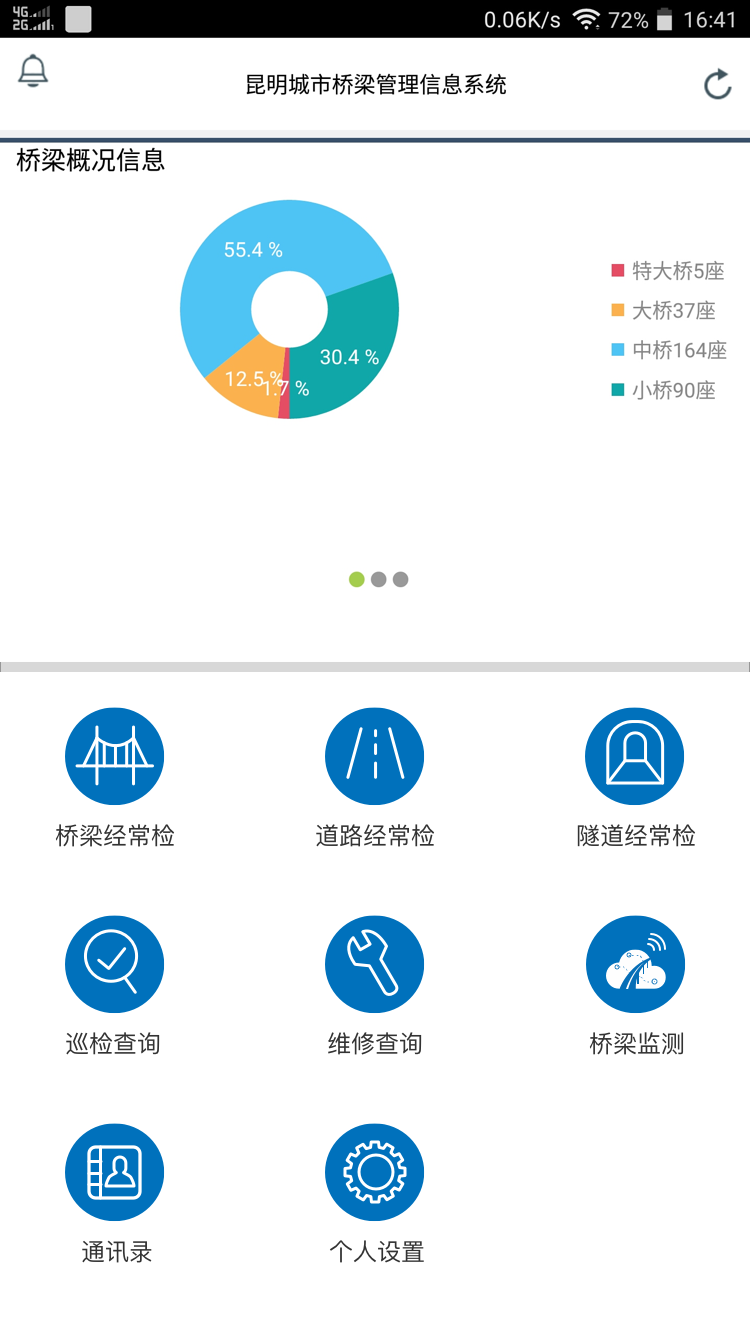The height and width of the screenshot is (1334, 750).
Task: Toggle 特大桥5座 legend entry
Action: [x=667, y=270]
